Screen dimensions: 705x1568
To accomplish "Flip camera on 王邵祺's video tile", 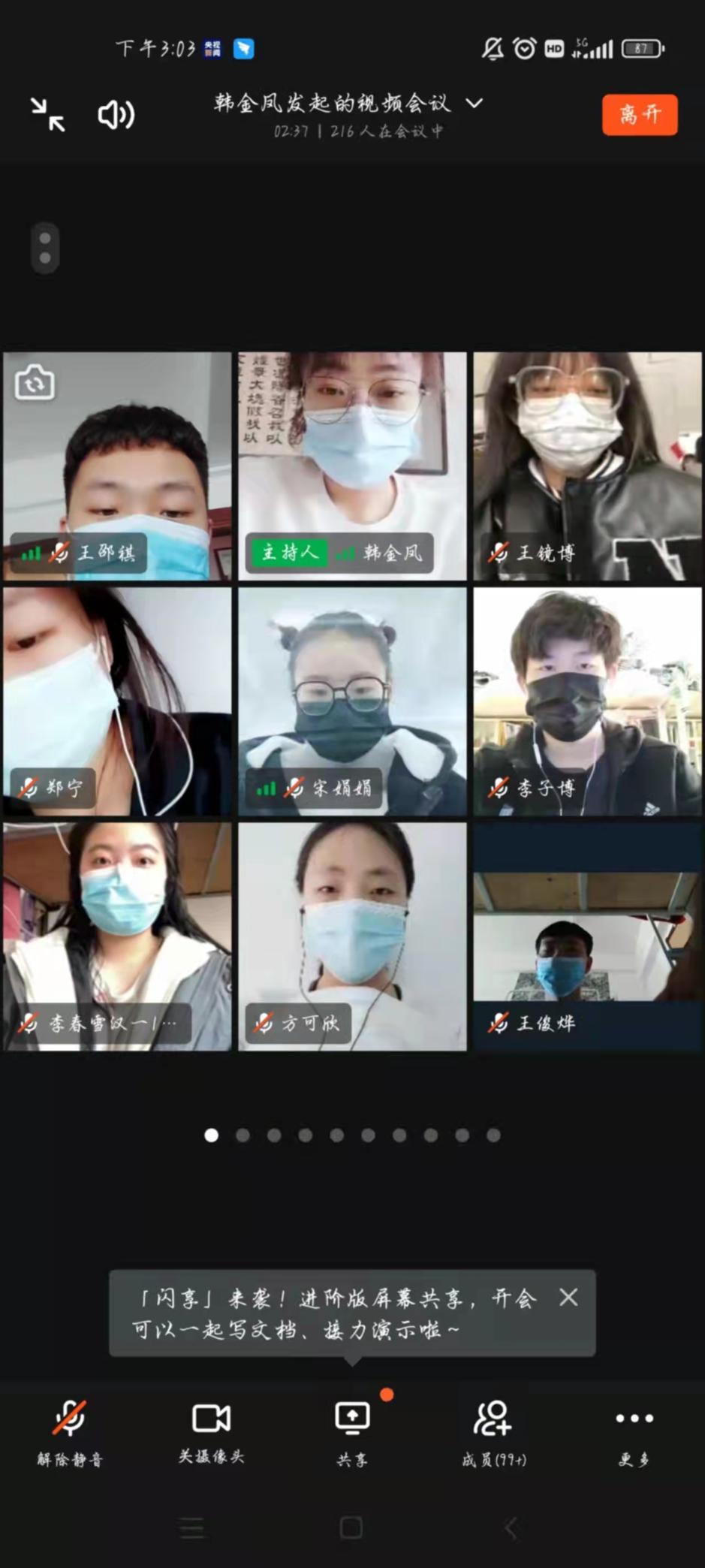I will coord(35,383).
